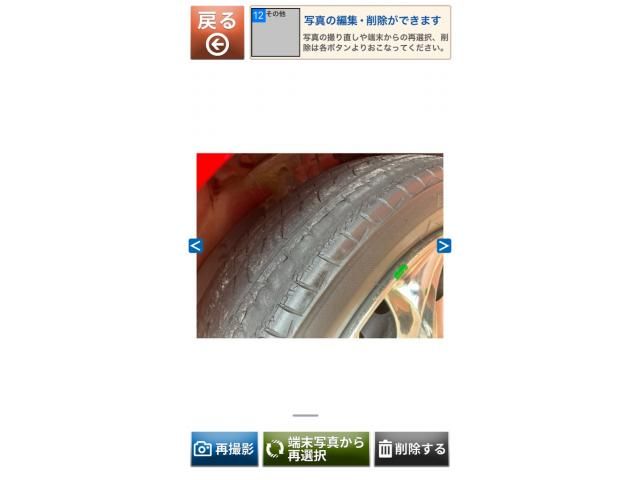Tap the 戻る back button
Screen dimensions: 640x480
coord(217,33)
